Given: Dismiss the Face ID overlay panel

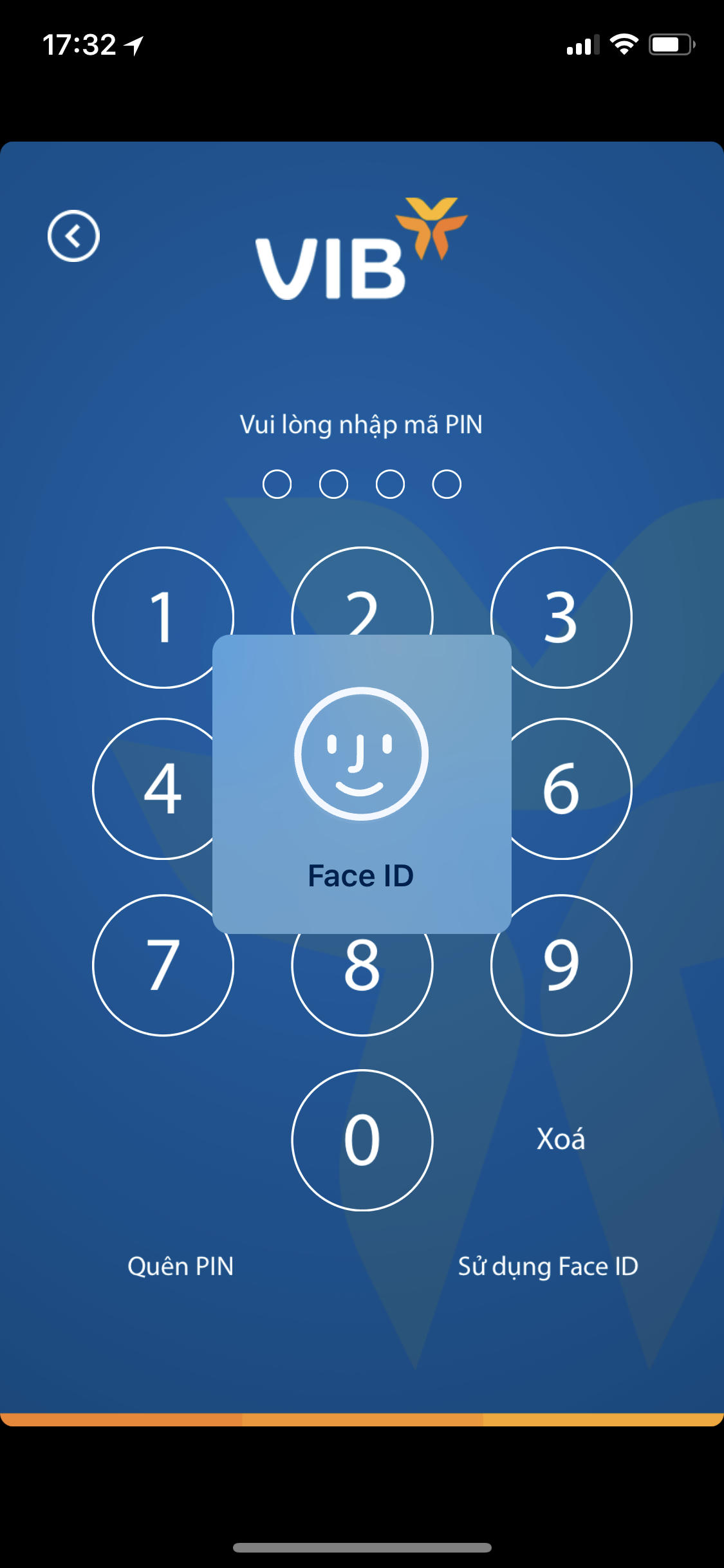Looking at the screenshot, I should 362,782.
